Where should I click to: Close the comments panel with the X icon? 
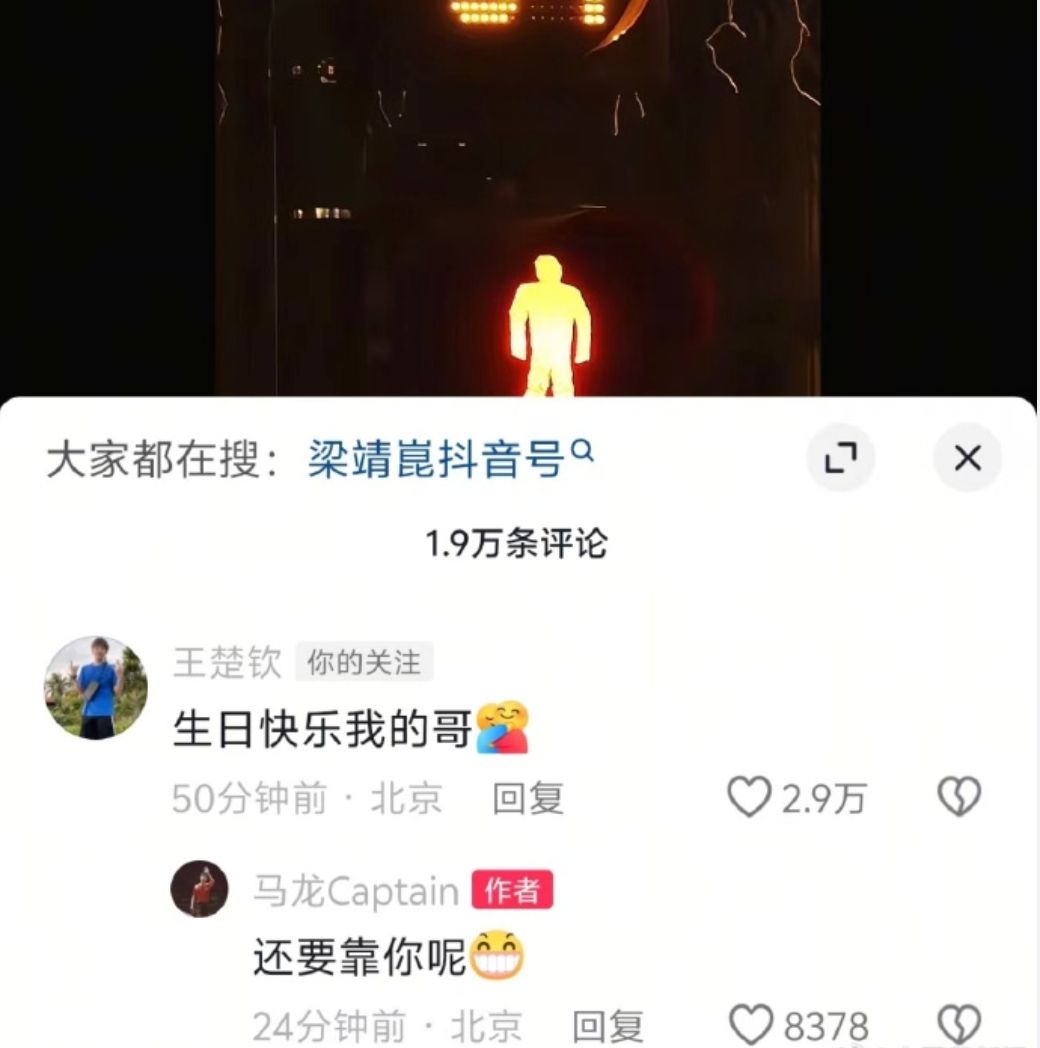[966, 458]
